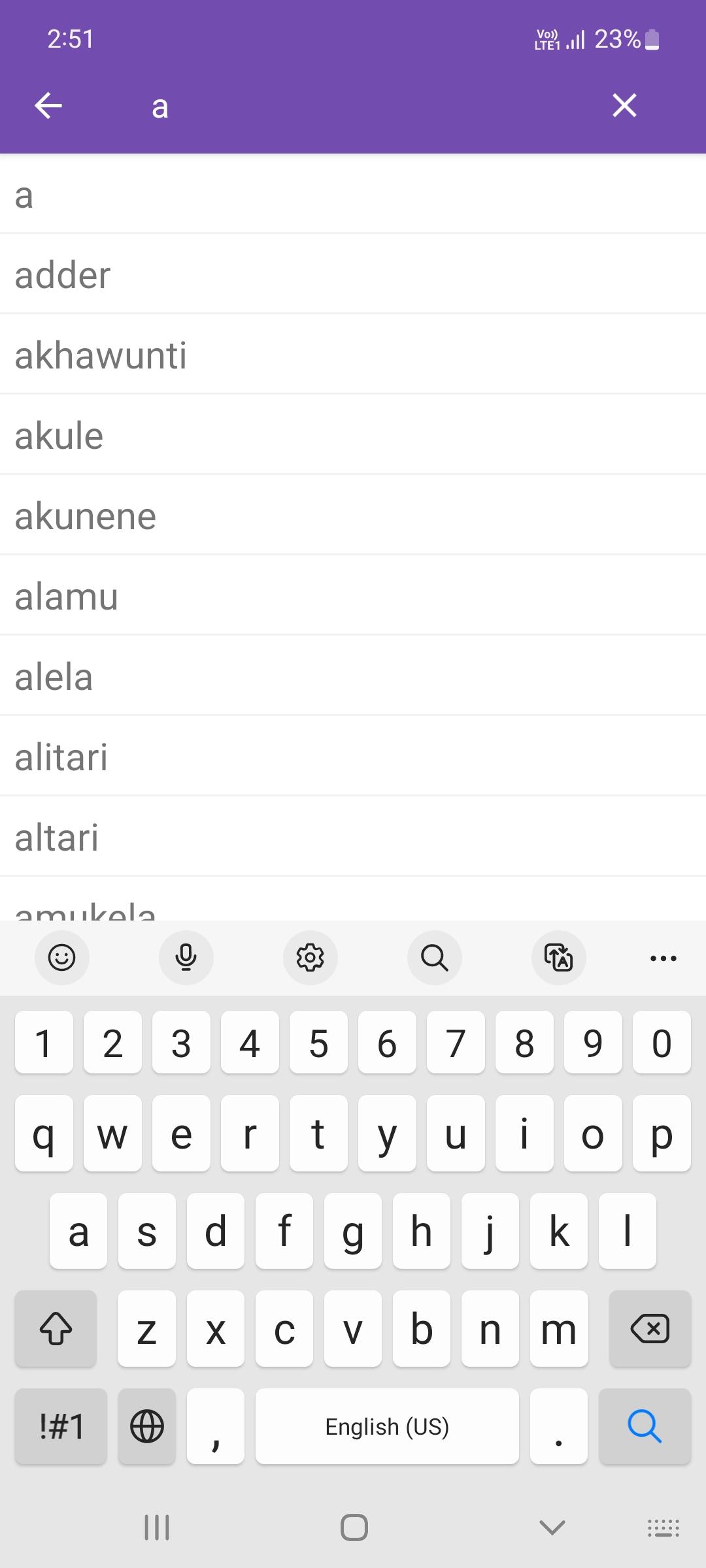This screenshot has width=706, height=1568.
Task: Switch keyboard language with the globe key
Action: (147, 1426)
